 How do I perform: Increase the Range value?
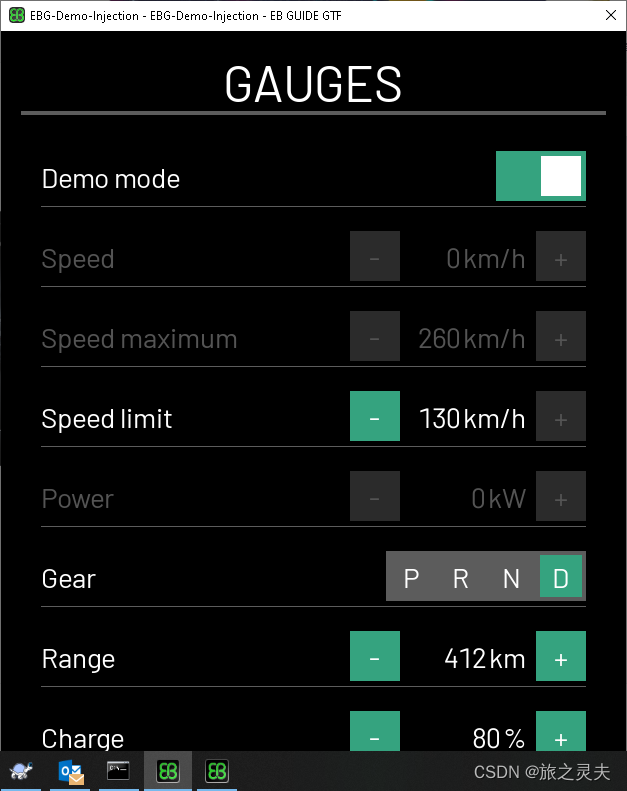point(561,657)
